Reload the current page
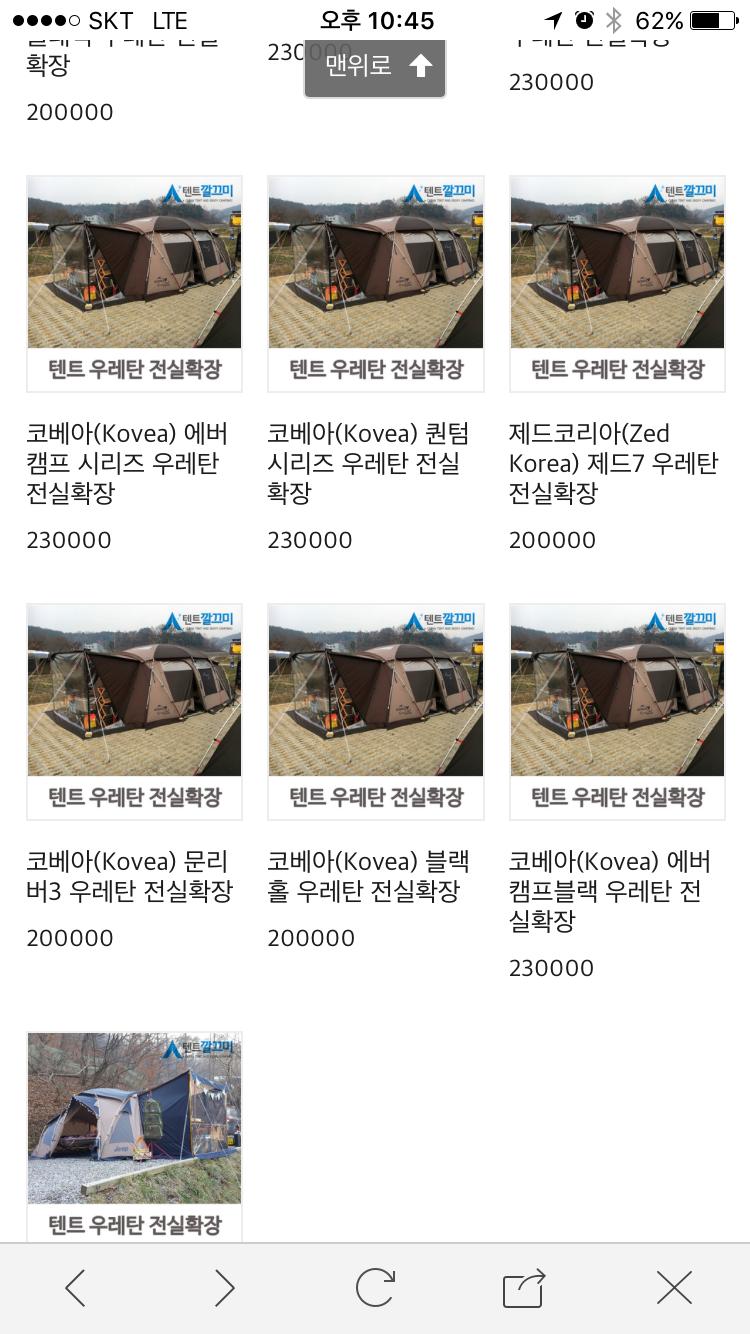Screen dimensions: 750x1334 pyautogui.click(x=375, y=1288)
